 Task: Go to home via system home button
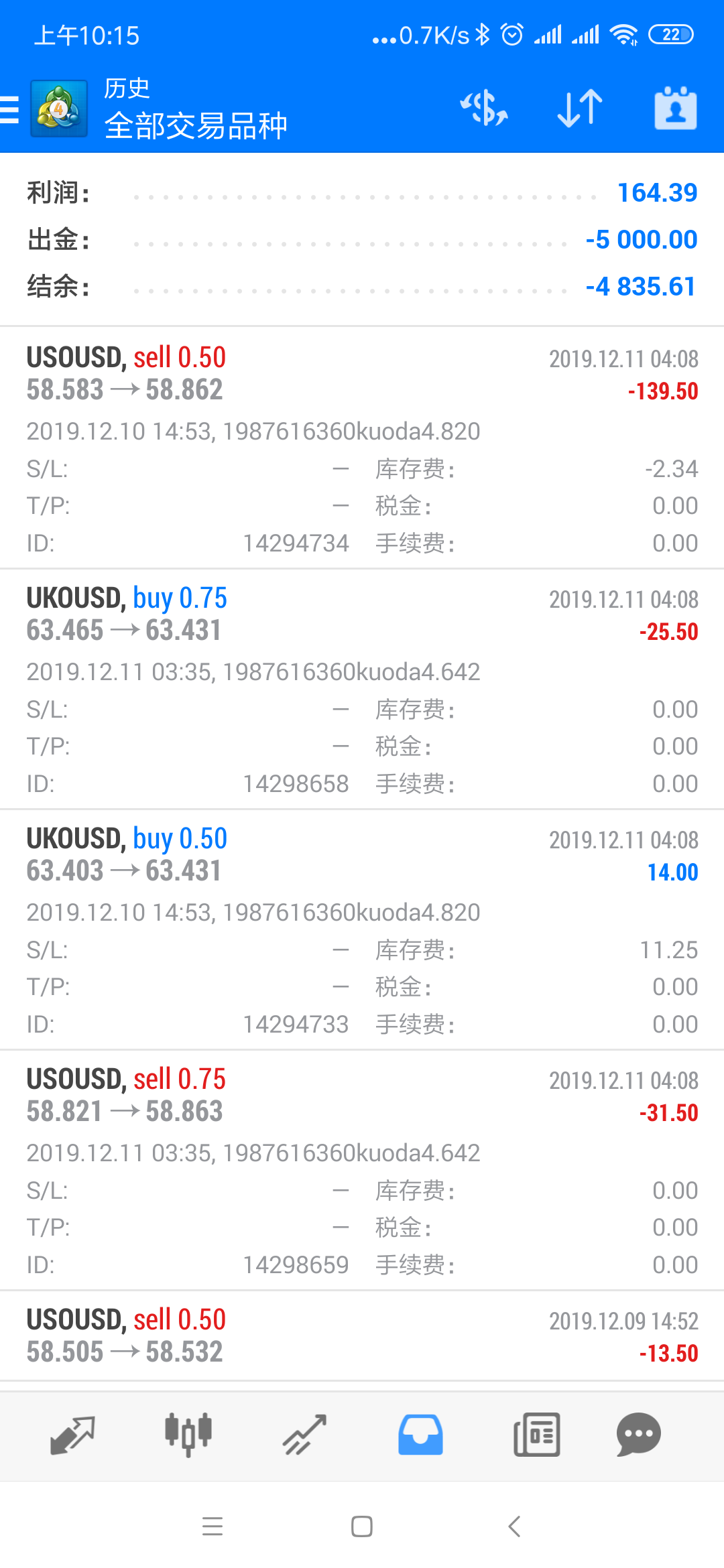tap(362, 1527)
